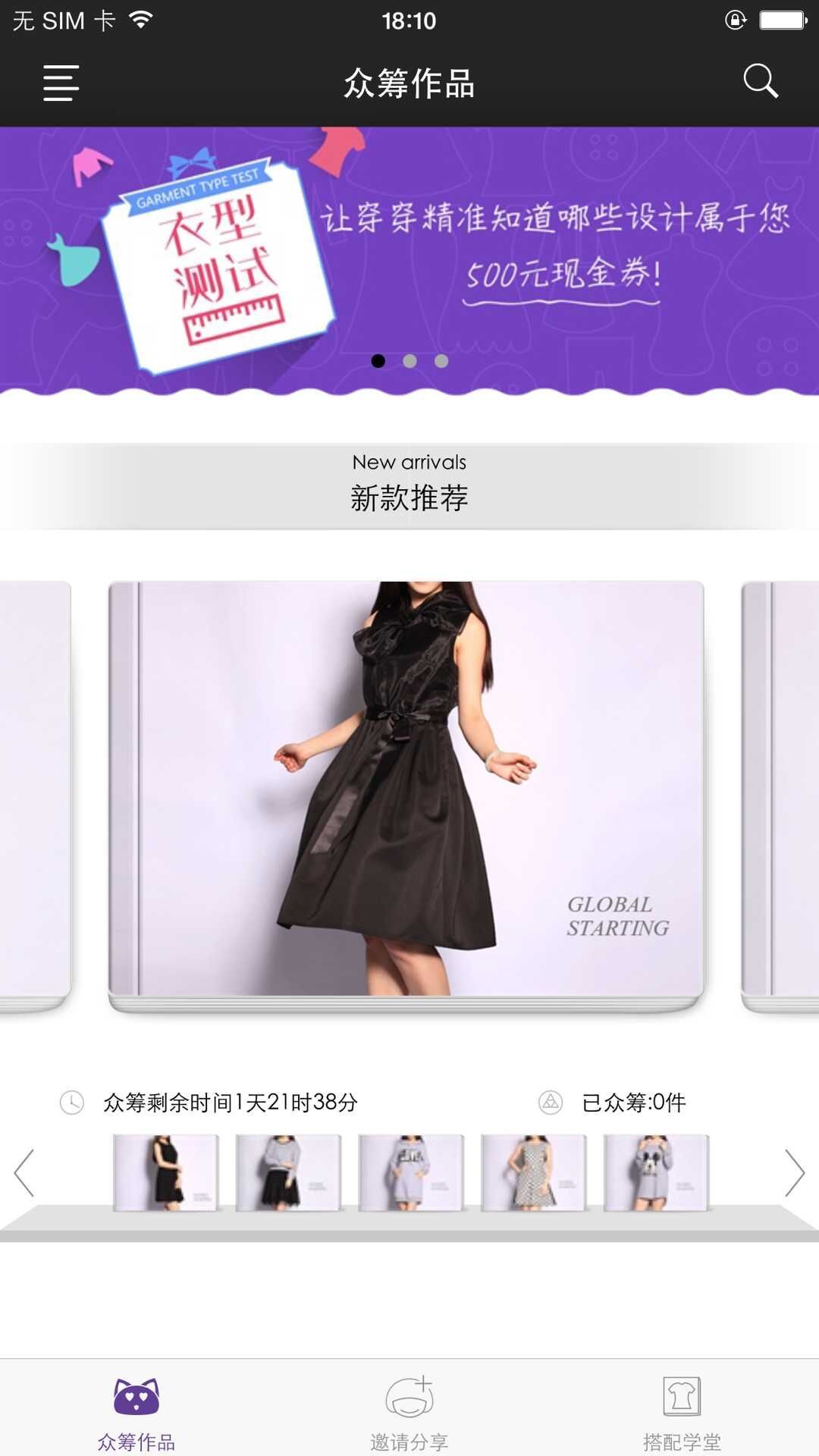Switch to the 众筹作品 tab

(x=136, y=1410)
